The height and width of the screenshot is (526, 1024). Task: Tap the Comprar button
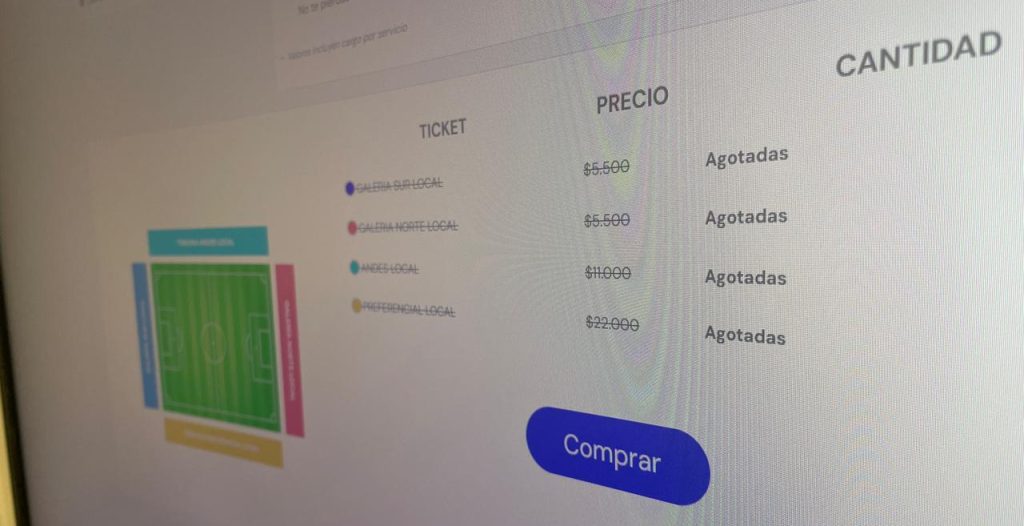[616, 453]
